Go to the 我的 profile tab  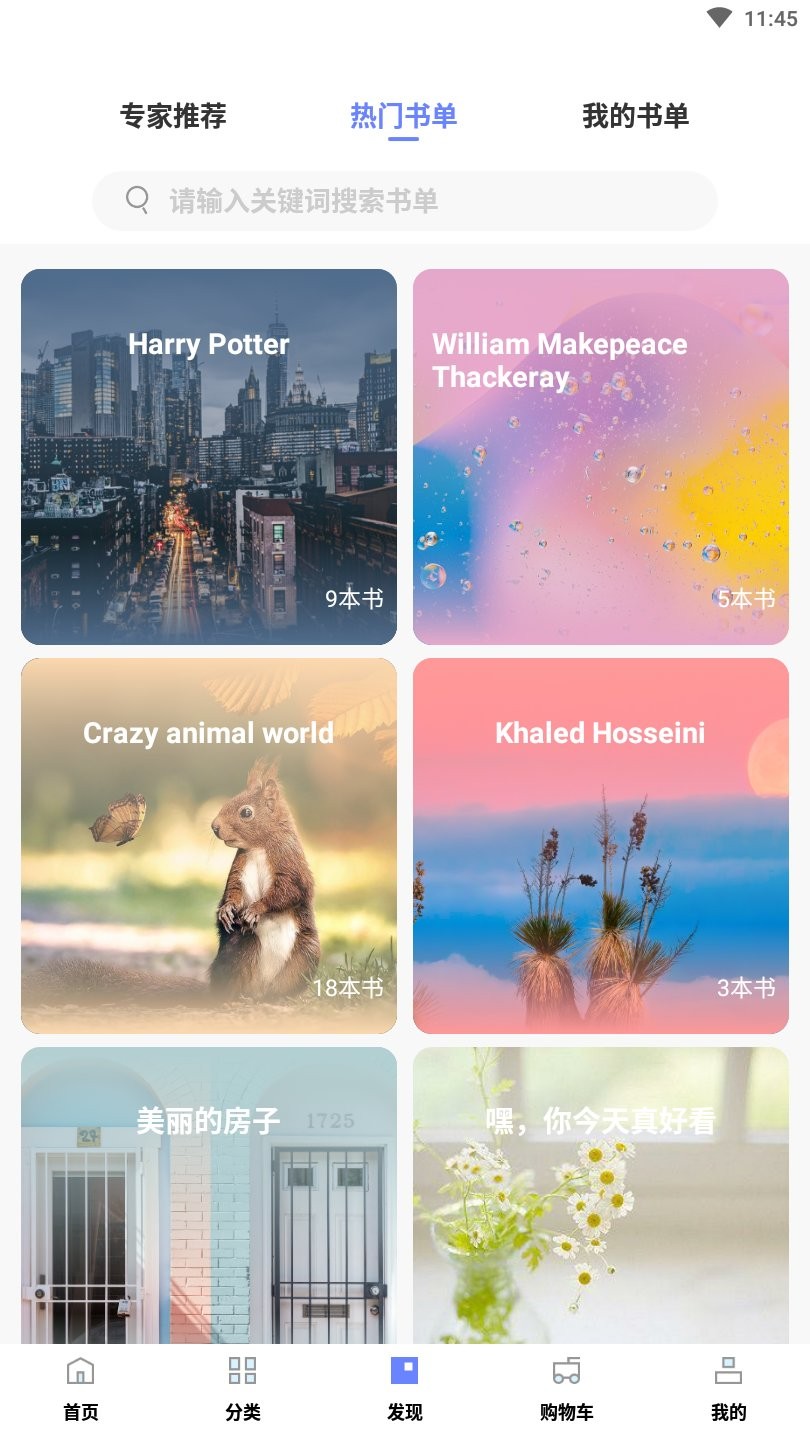tap(728, 1388)
